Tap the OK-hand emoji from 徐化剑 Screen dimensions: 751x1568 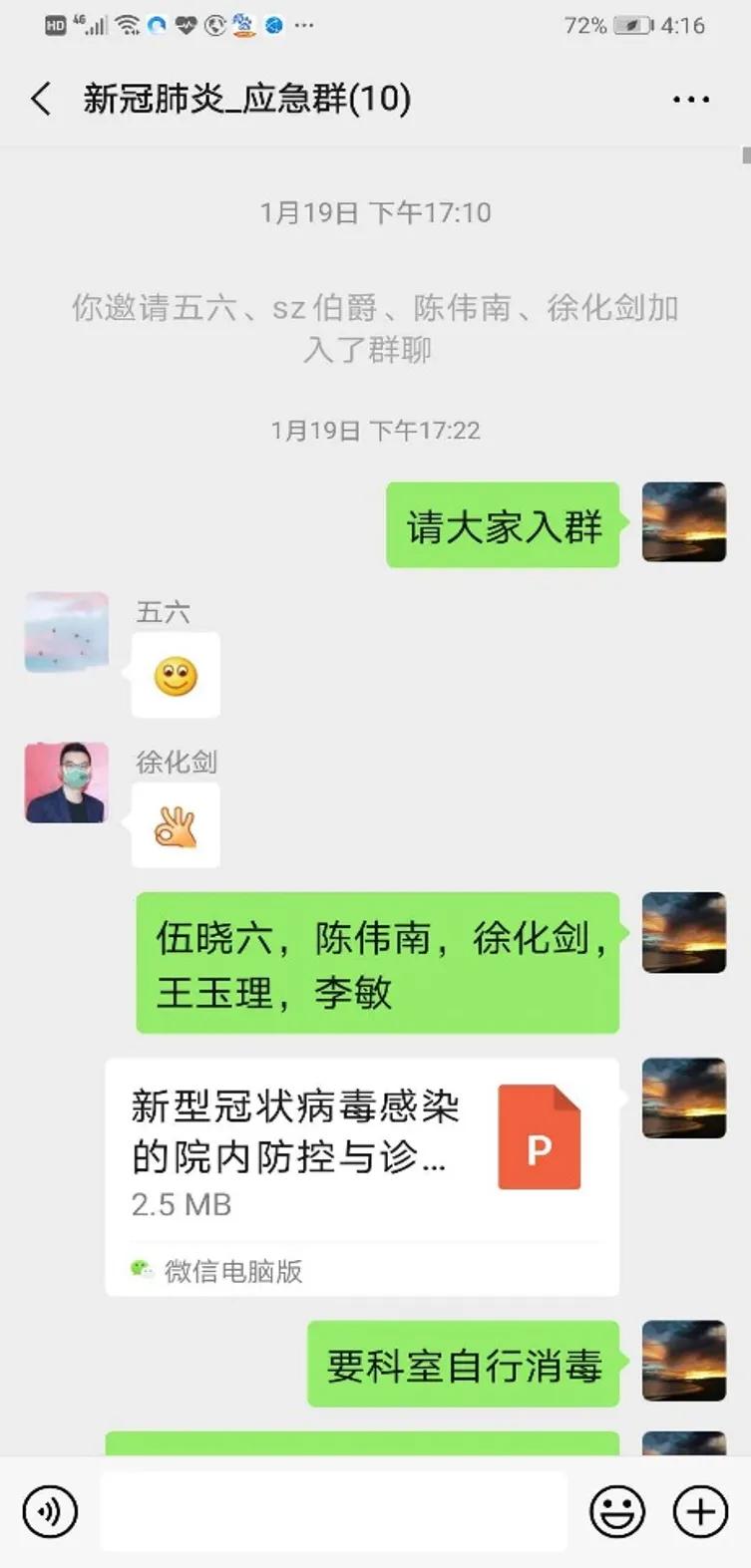(x=175, y=825)
